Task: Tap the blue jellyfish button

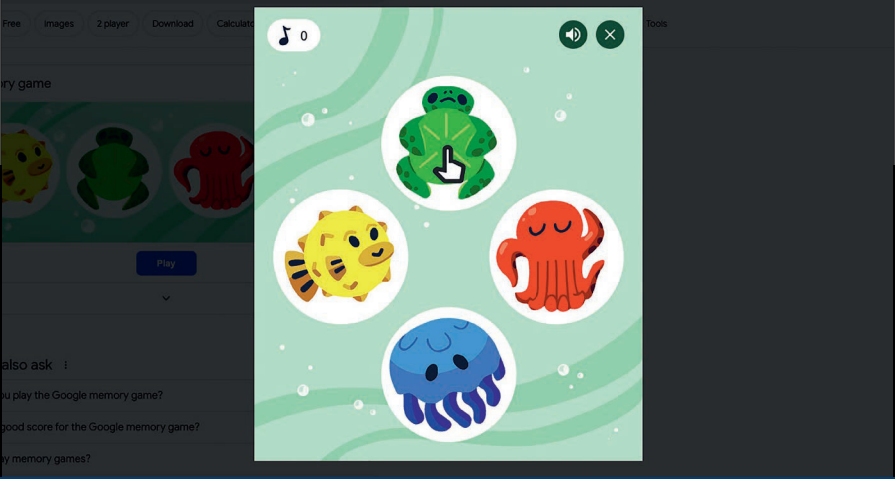Action: (x=448, y=374)
